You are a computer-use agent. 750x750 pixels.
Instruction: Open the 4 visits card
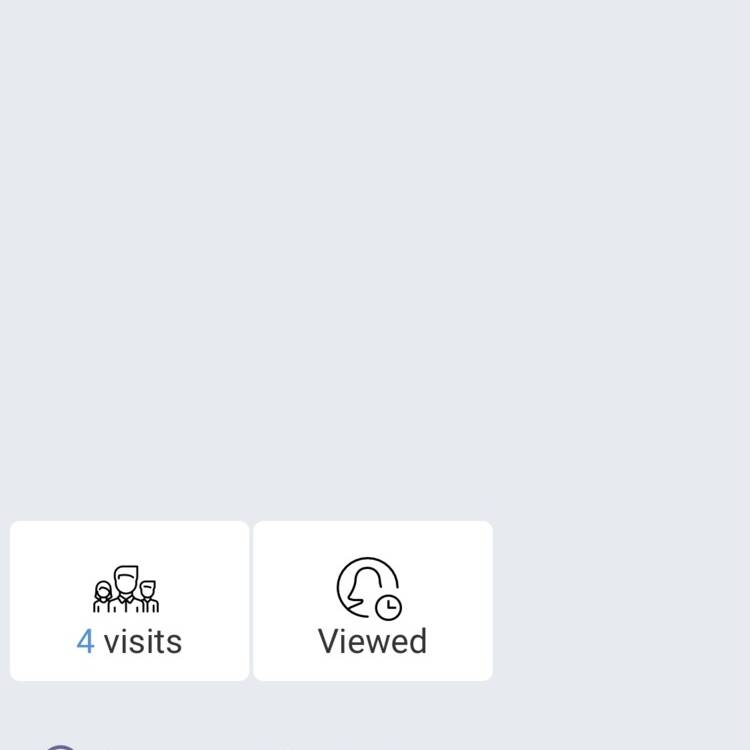point(129,601)
